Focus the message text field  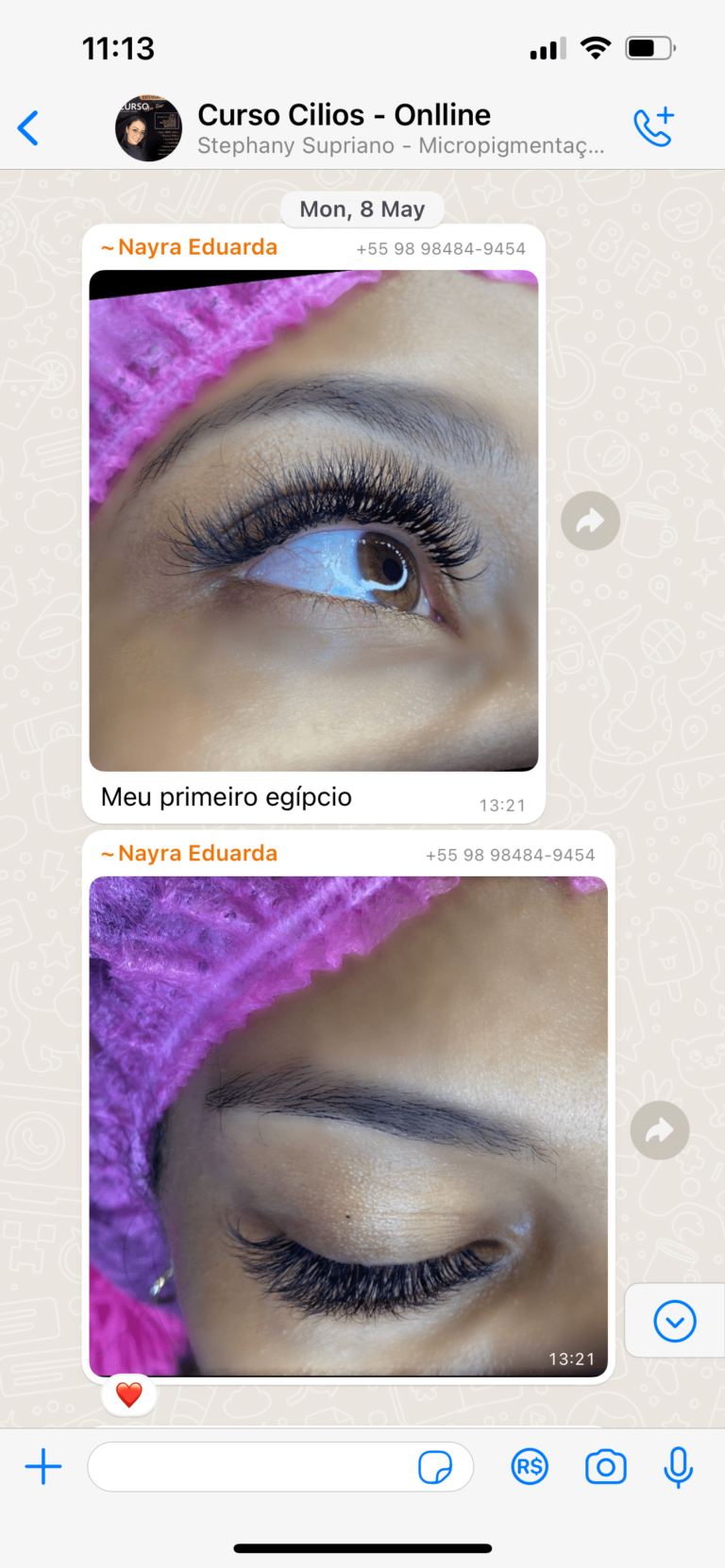point(250,1467)
